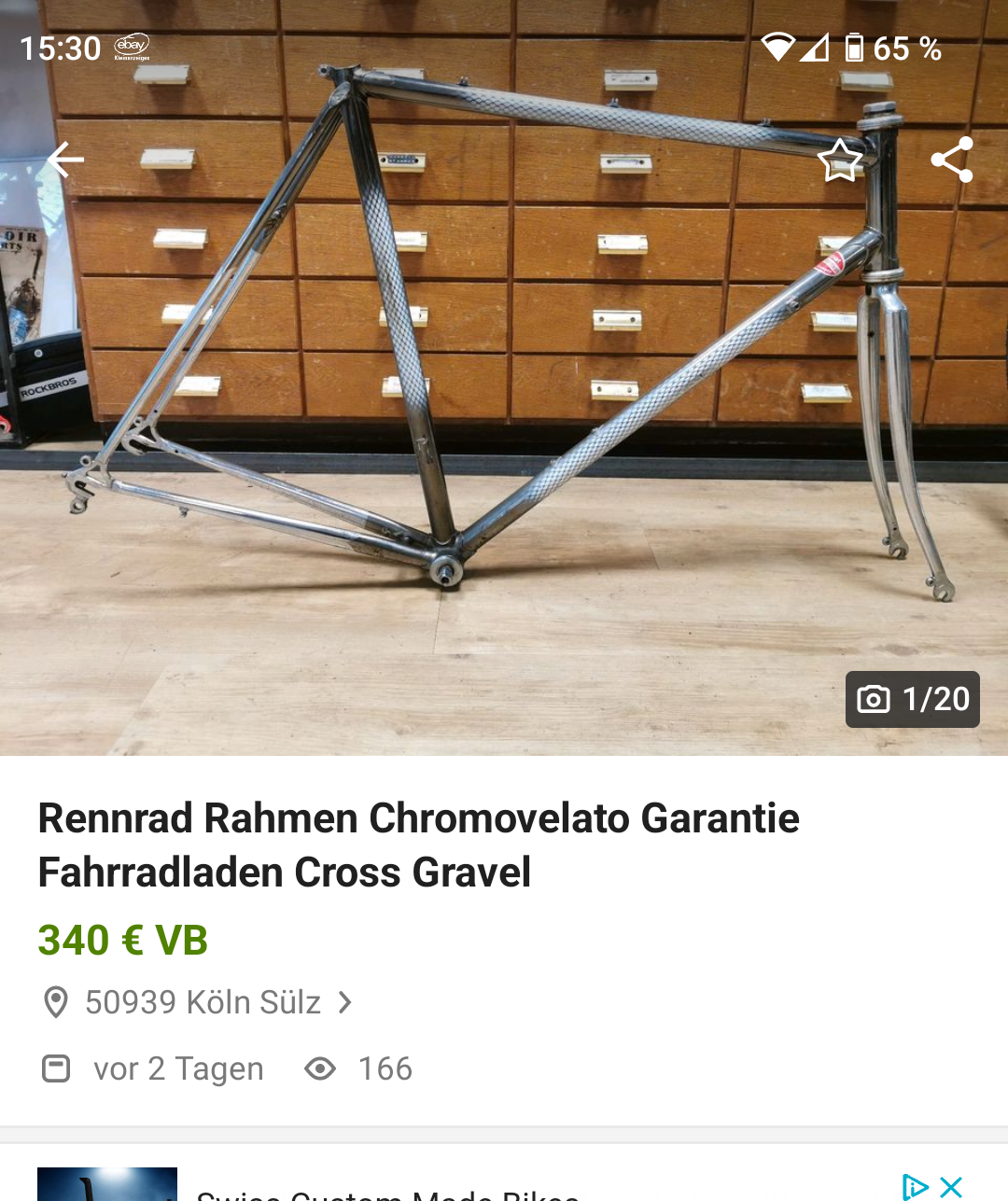1008x1201 pixels.
Task: Open the Swiss Custom Made Bikes ad
Action: pos(387,1189)
